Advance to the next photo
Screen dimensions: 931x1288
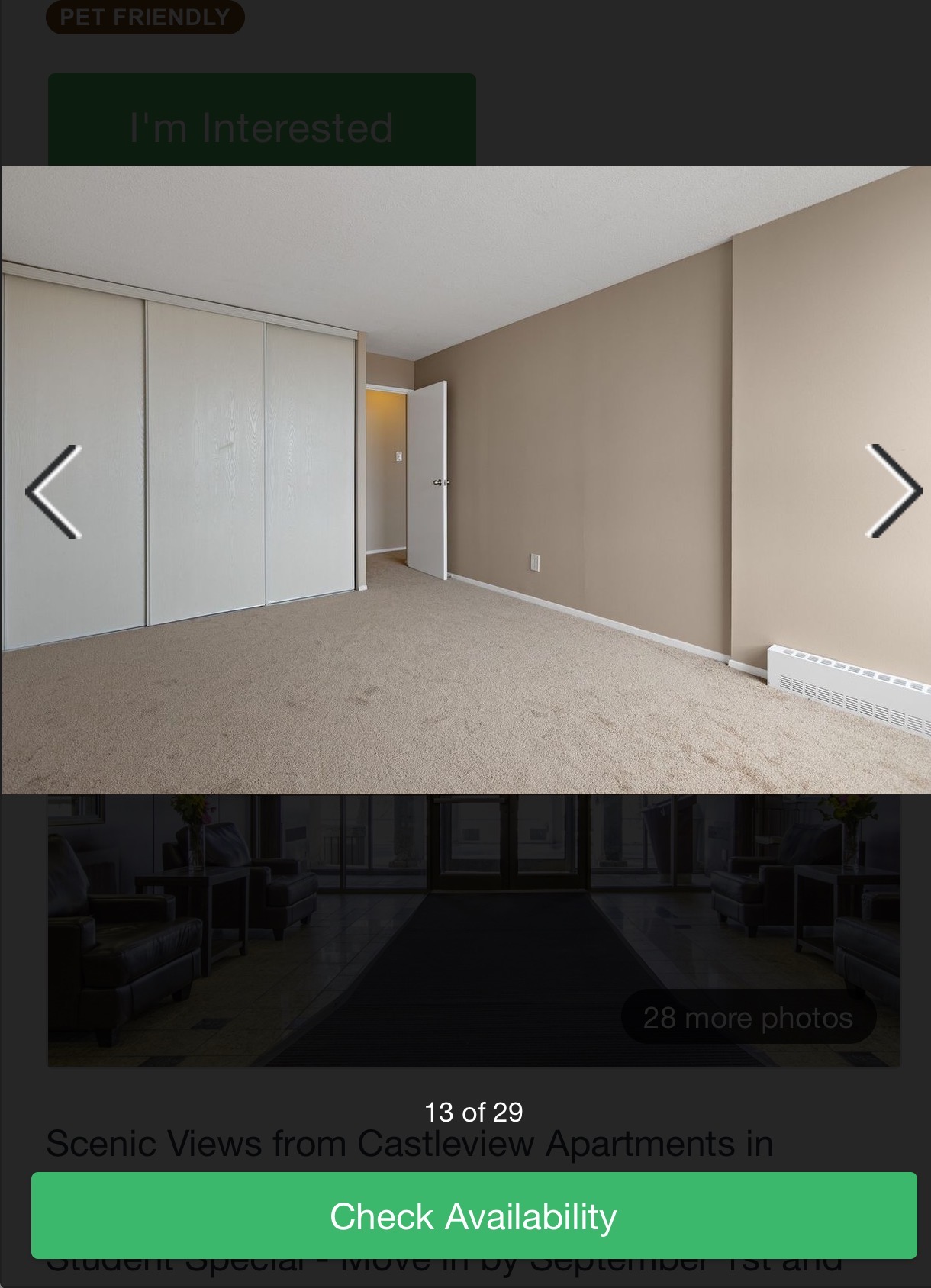(893, 492)
